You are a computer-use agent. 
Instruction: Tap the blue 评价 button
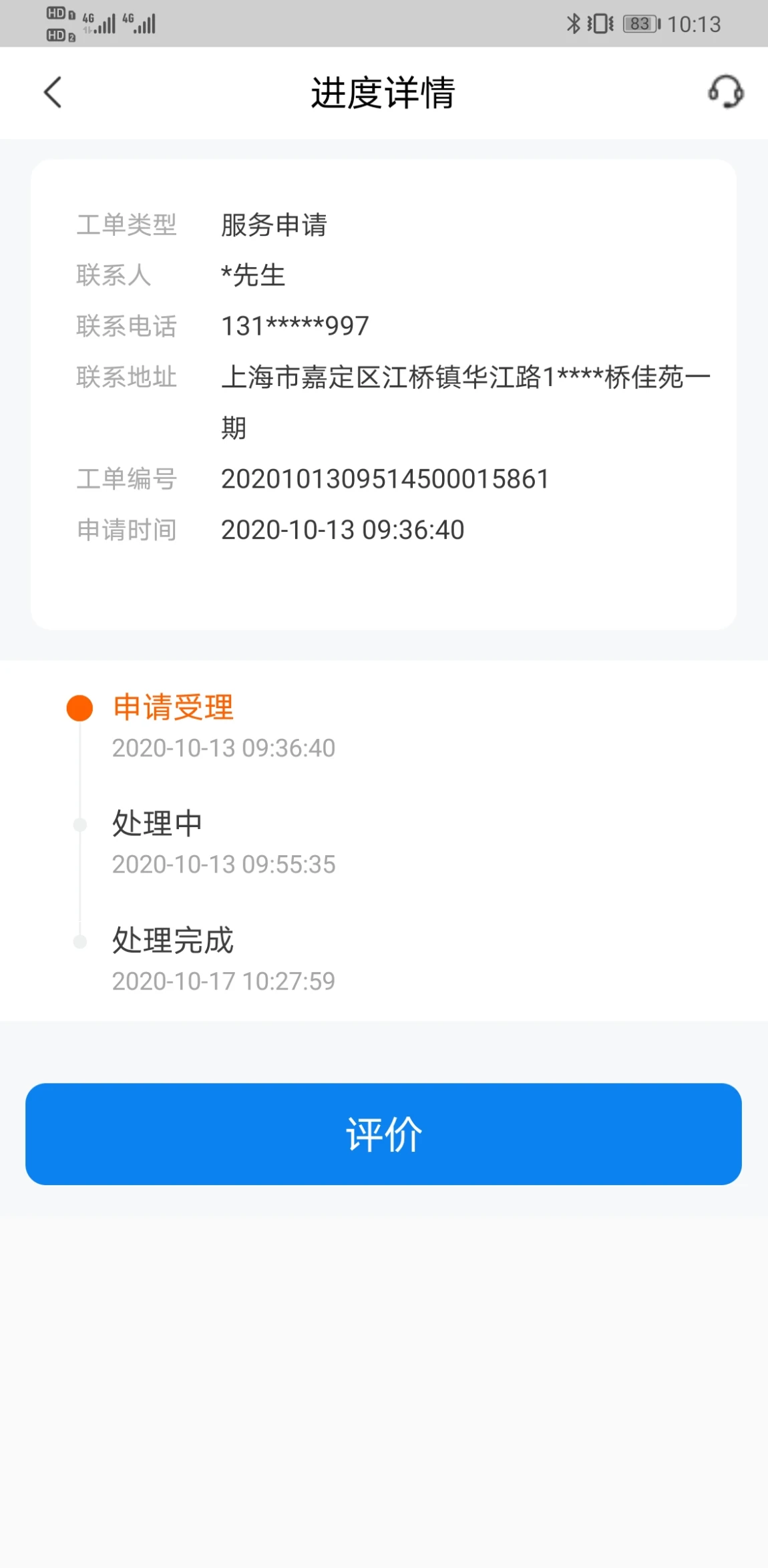383,1134
